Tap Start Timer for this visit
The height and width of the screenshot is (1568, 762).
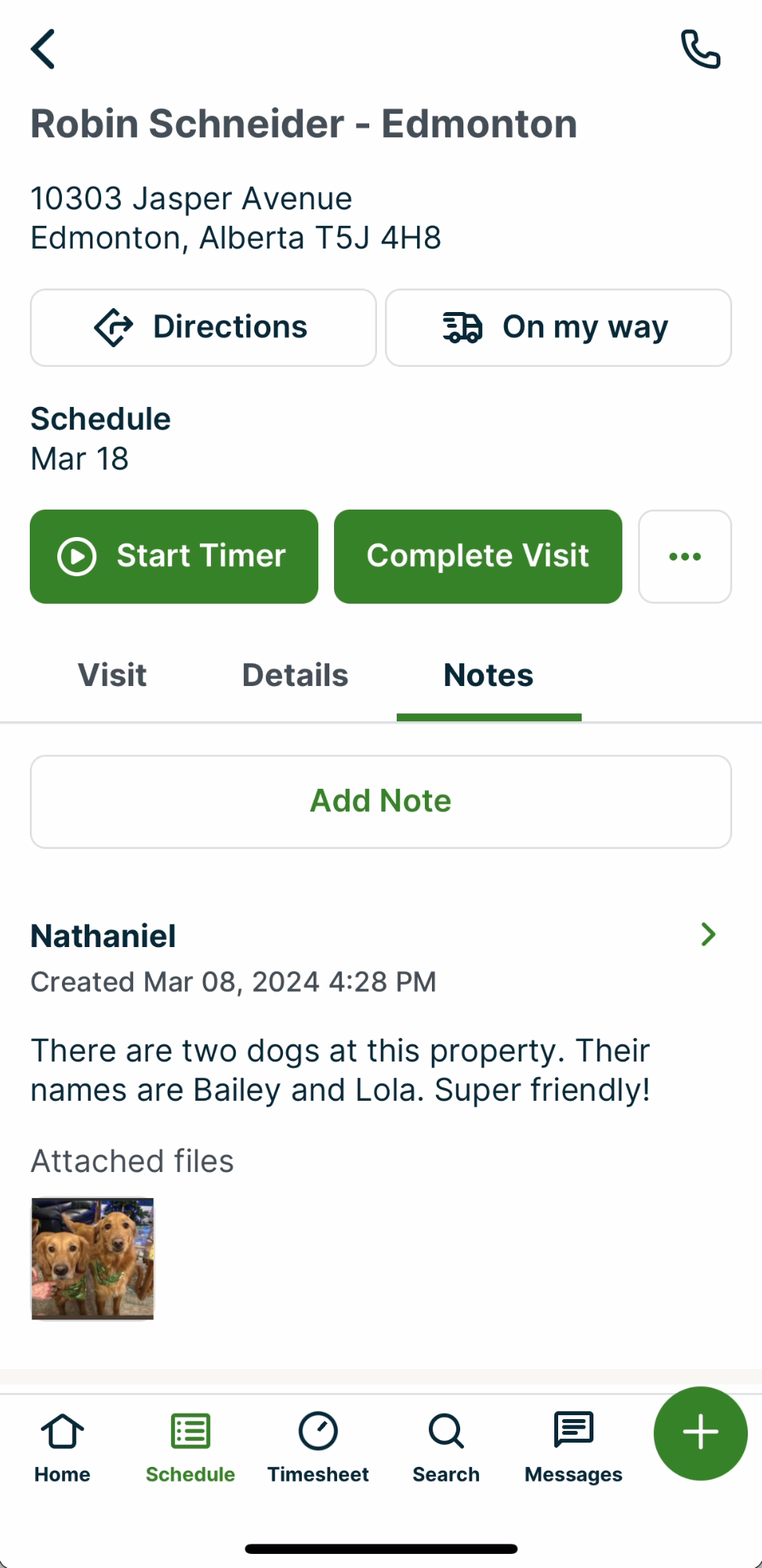173,556
